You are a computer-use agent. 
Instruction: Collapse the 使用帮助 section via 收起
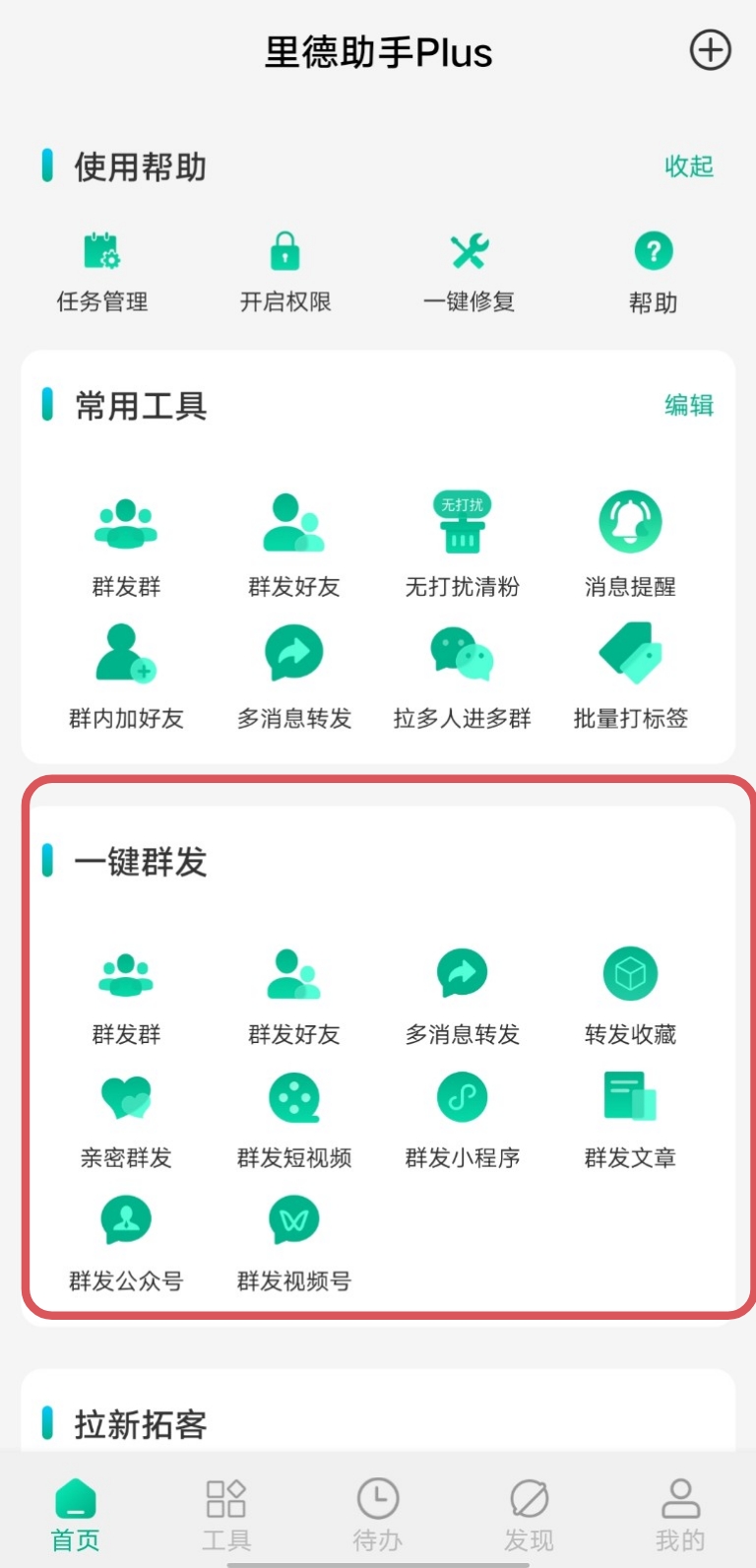coord(690,167)
